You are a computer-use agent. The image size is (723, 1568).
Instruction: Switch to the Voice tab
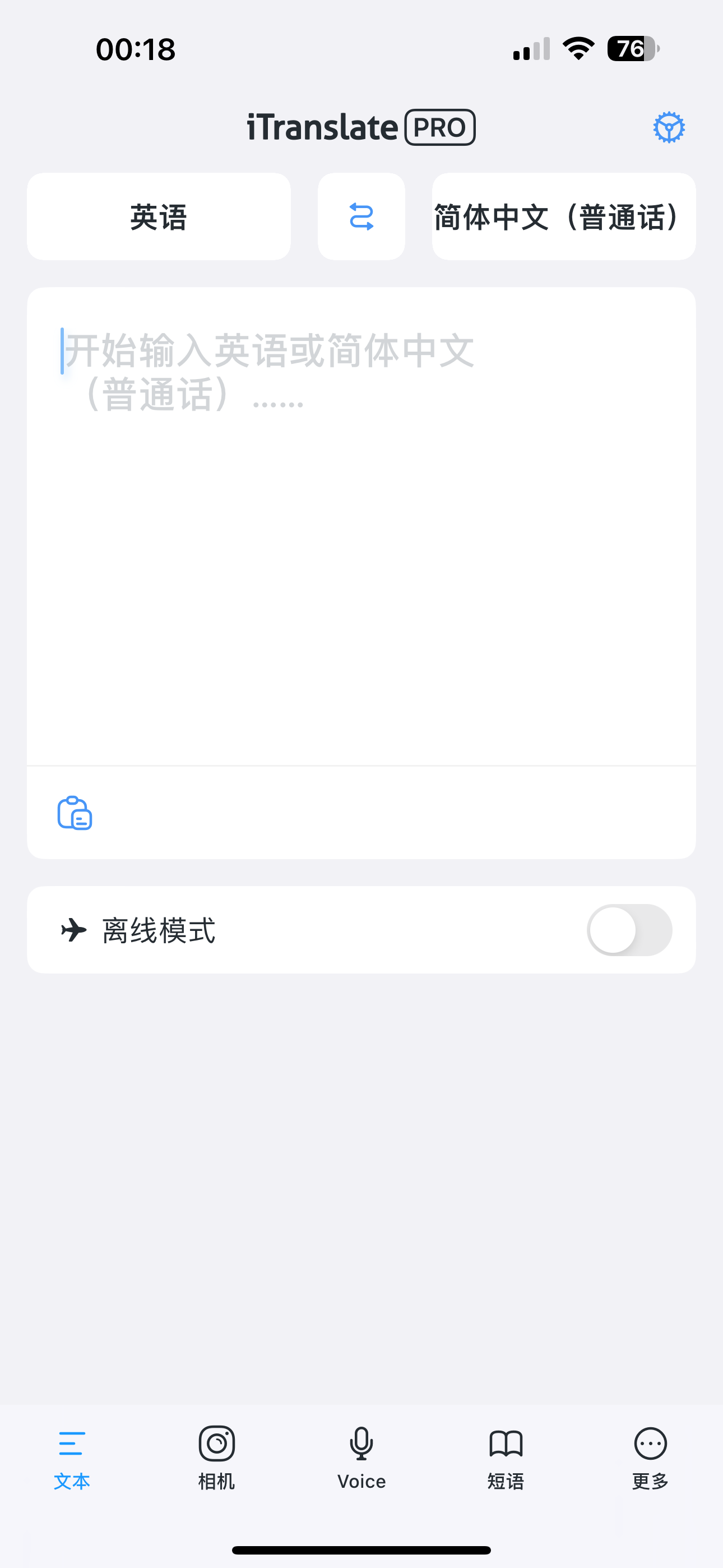tap(361, 1461)
